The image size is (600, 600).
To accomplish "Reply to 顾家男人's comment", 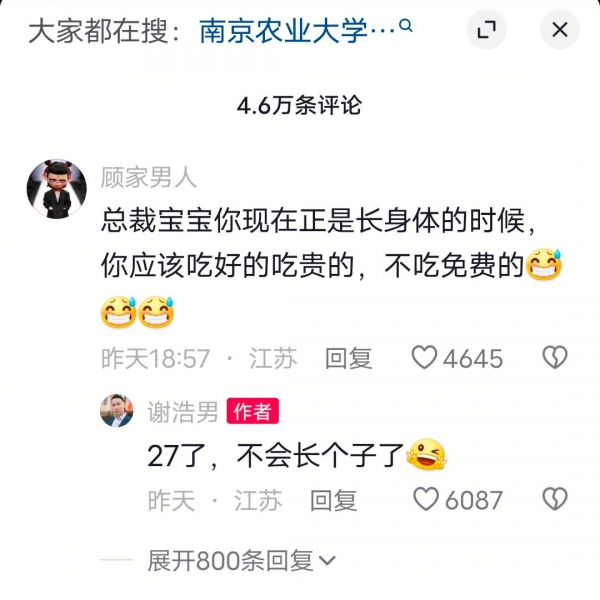I will 348,357.
